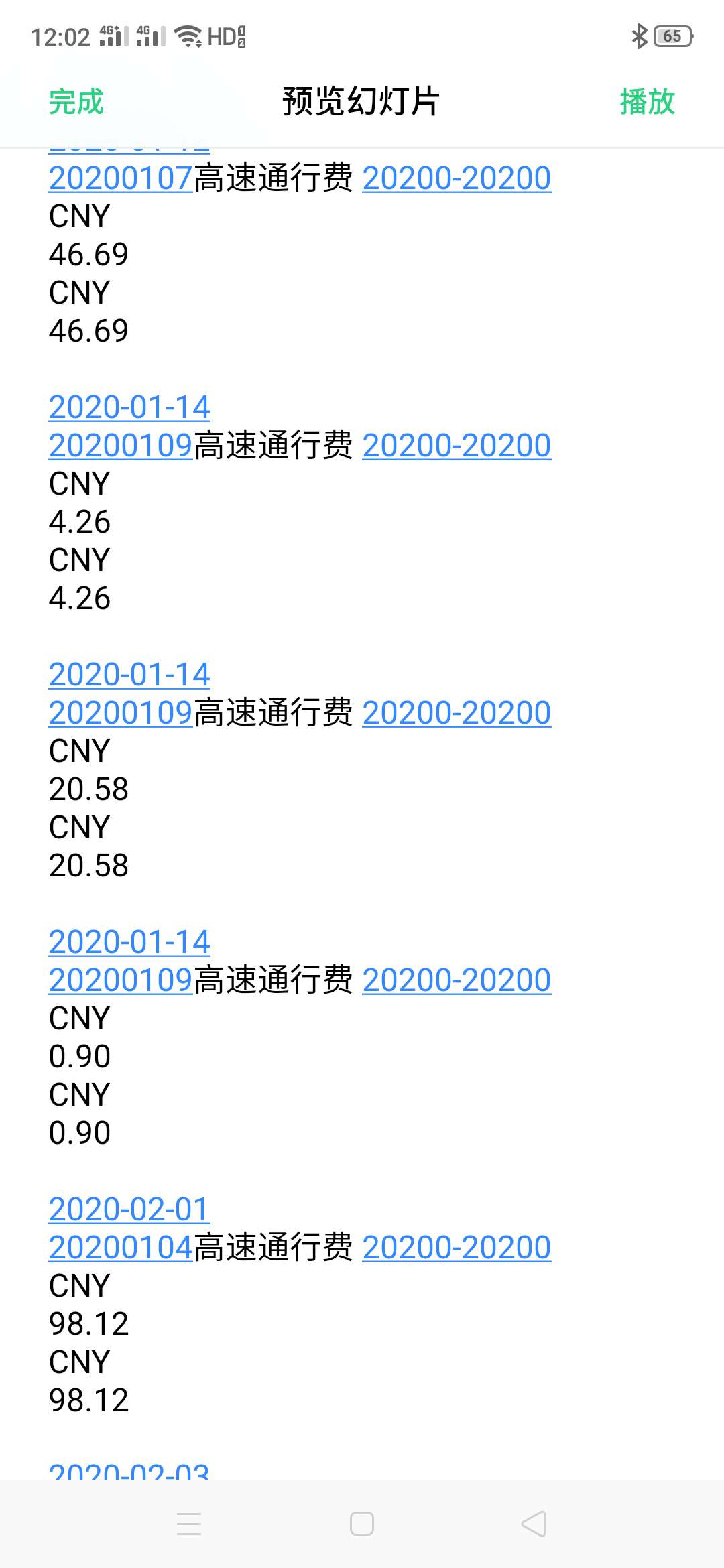Open the 2020-02-01 date link

tap(129, 1210)
